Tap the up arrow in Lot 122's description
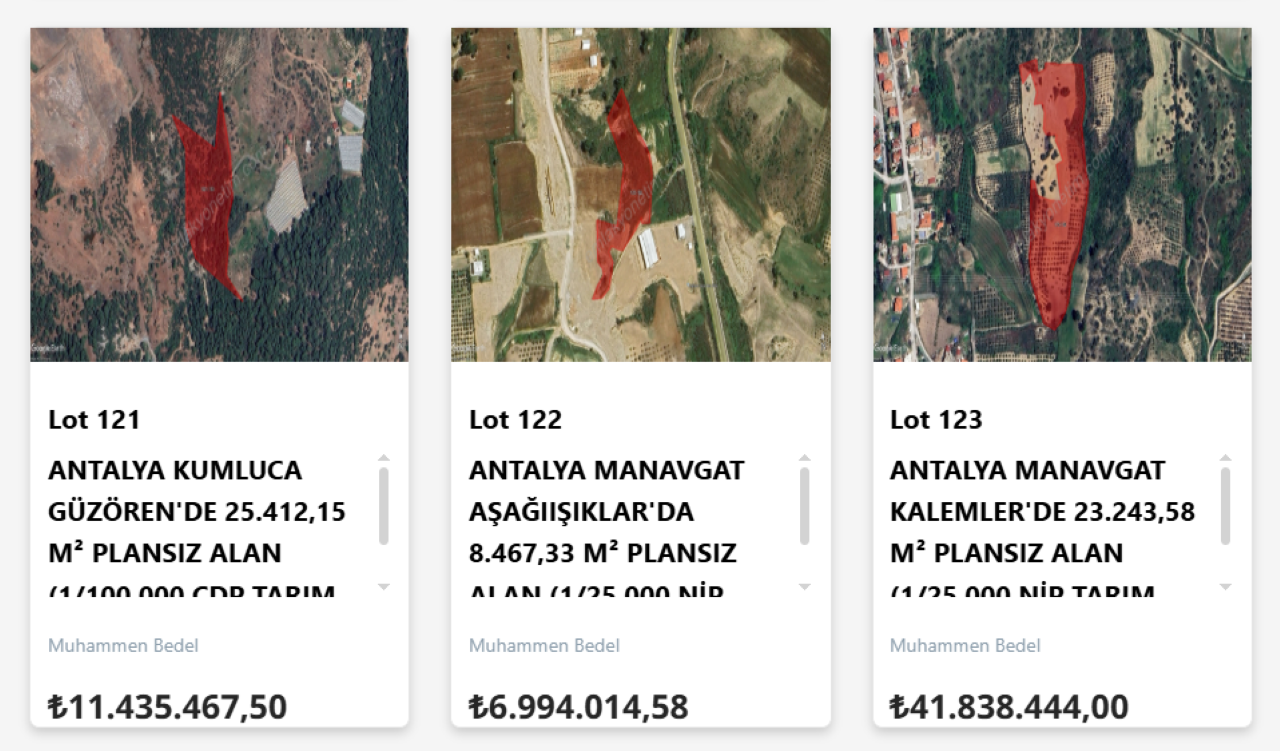1280x751 pixels. coord(805,458)
